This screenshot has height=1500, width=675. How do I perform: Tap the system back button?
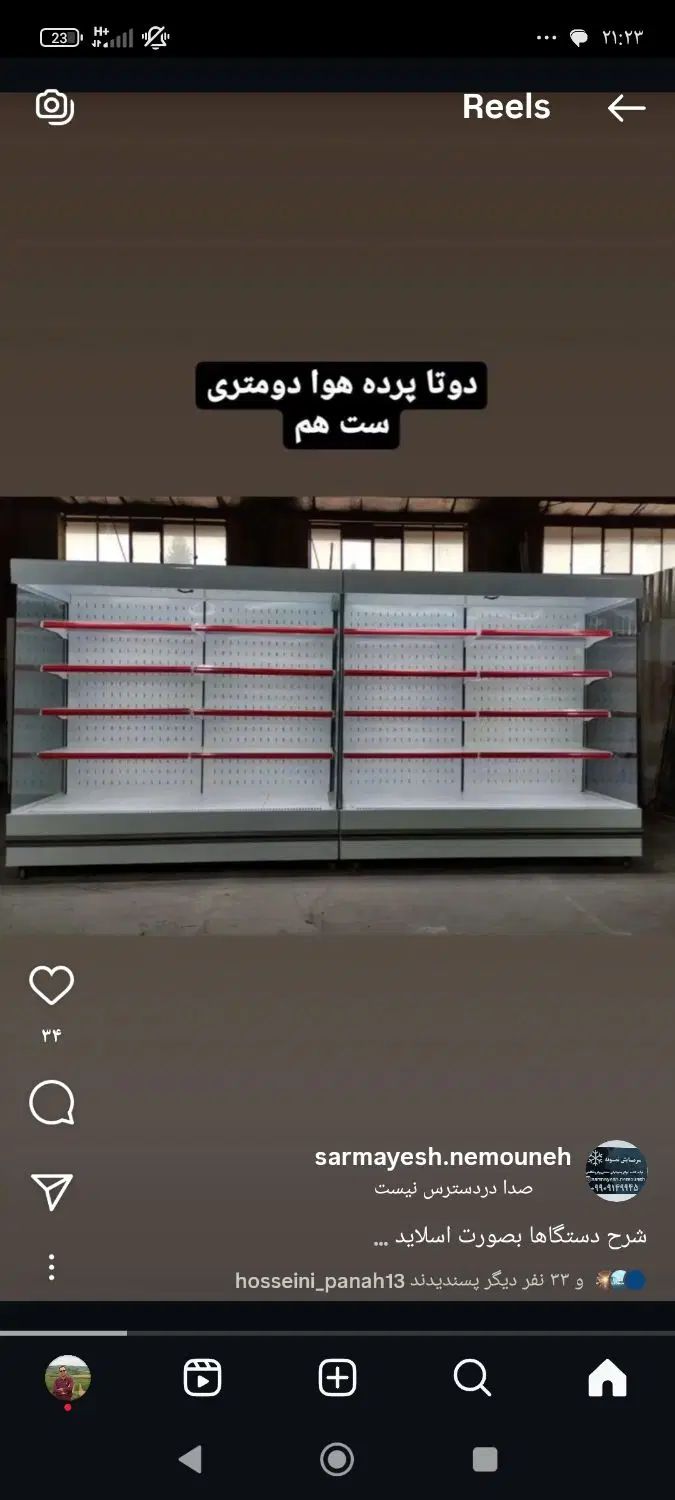pyautogui.click(x=190, y=1459)
